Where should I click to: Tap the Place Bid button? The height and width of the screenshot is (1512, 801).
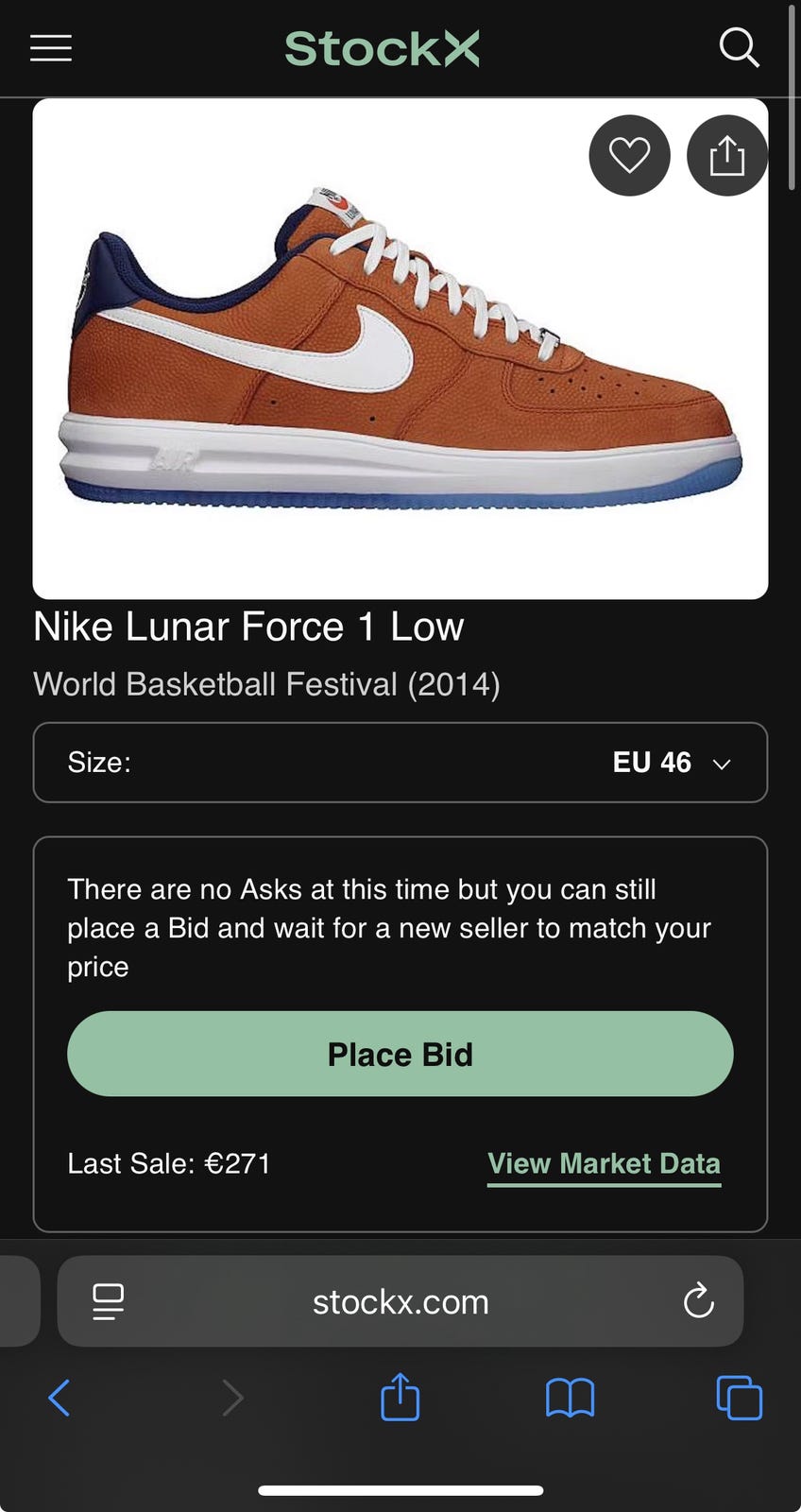point(400,1054)
